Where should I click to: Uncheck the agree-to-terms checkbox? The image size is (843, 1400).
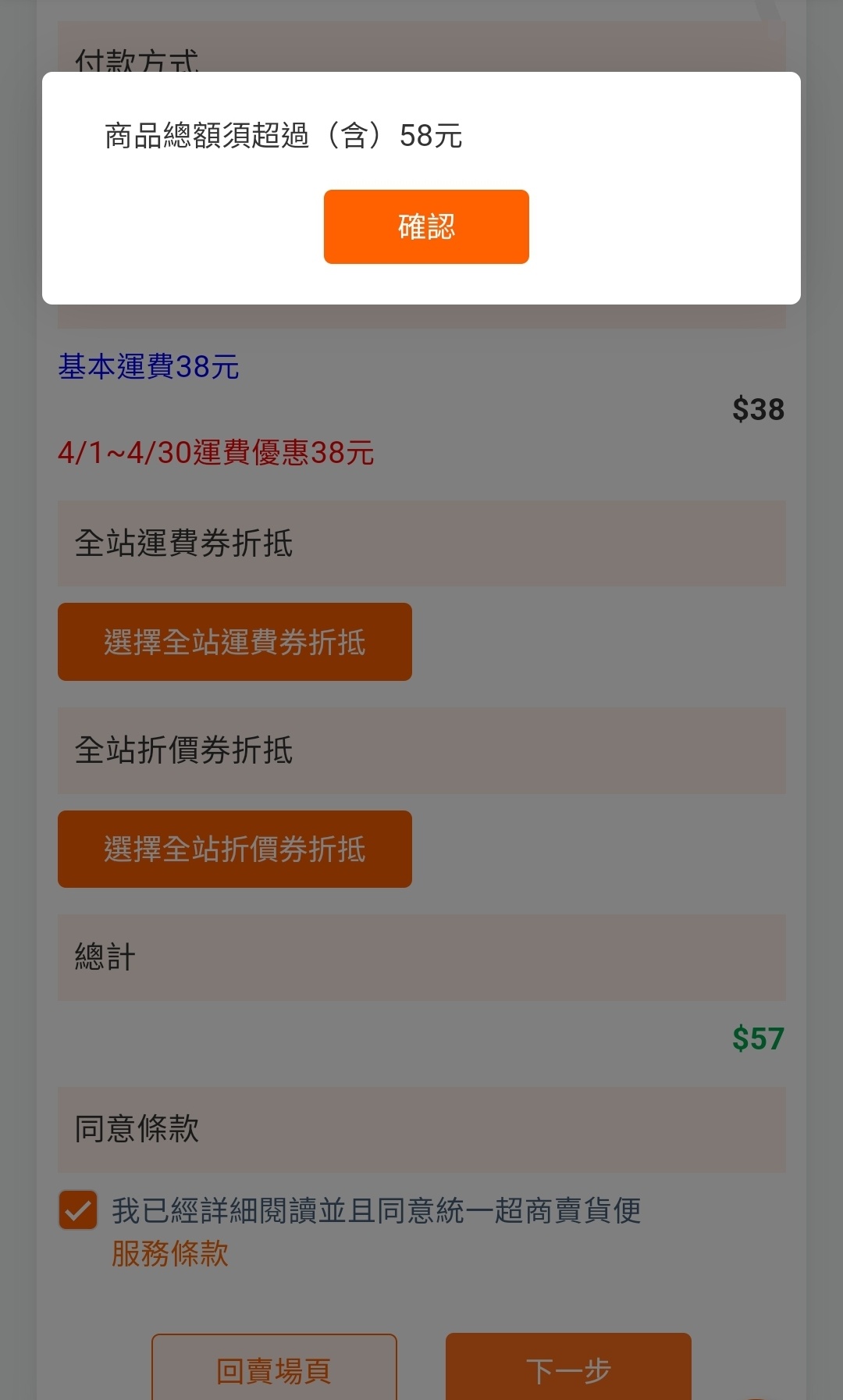click(78, 1210)
